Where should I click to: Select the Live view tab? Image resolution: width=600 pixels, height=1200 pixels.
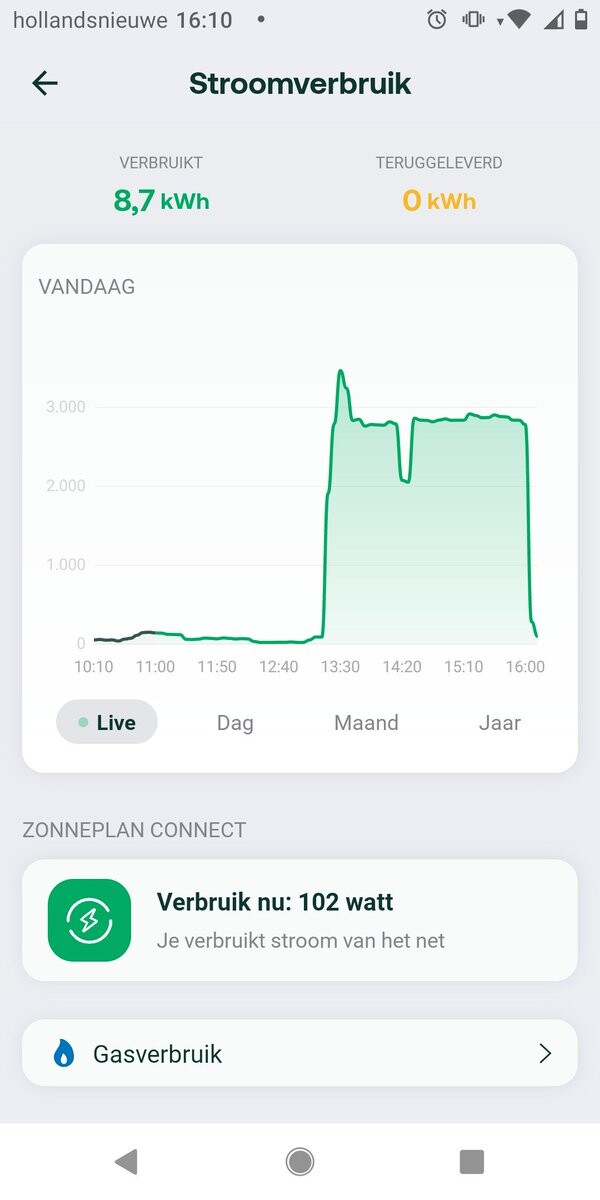click(x=107, y=722)
